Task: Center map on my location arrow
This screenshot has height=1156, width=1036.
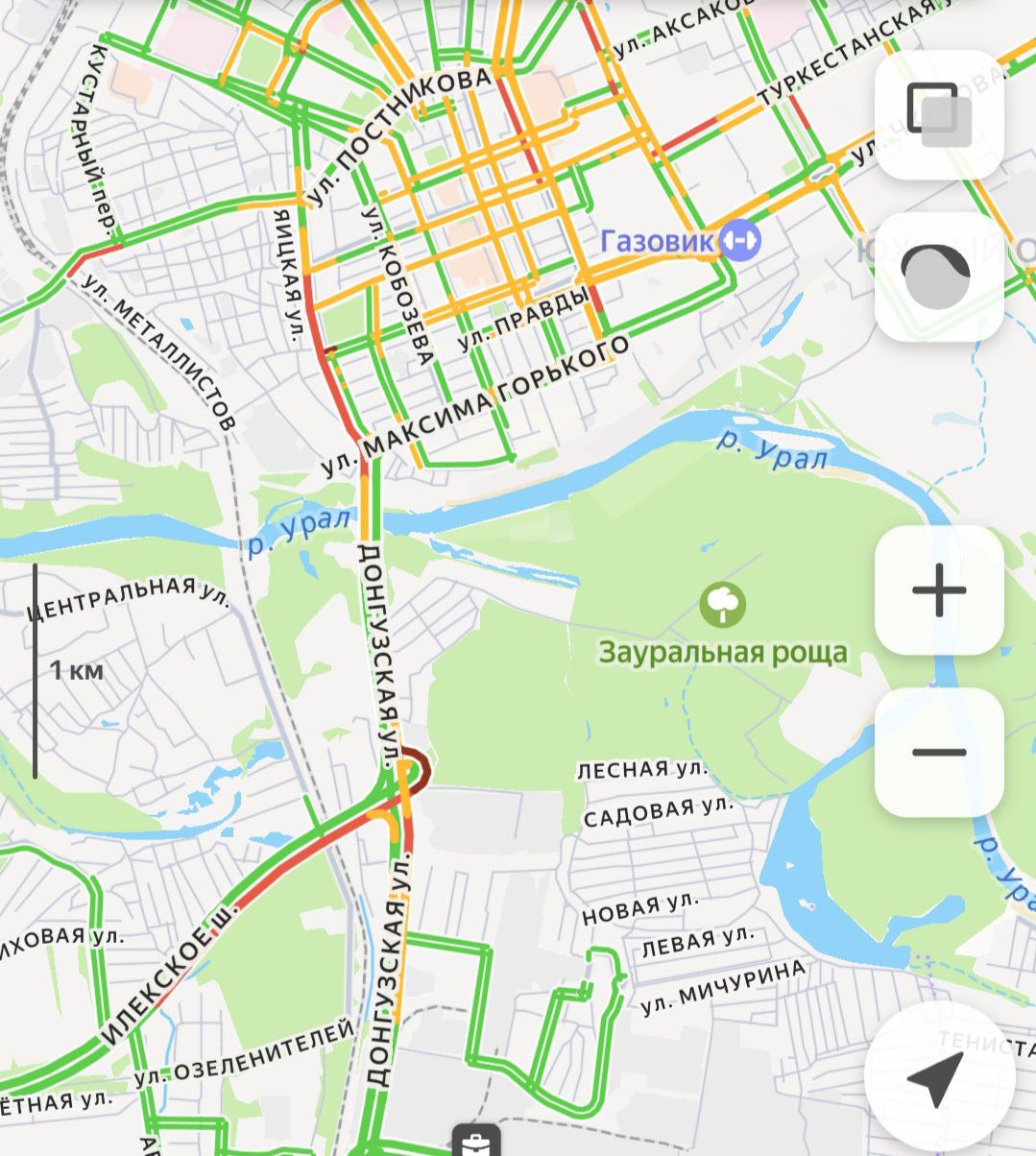Action: coord(938,1078)
